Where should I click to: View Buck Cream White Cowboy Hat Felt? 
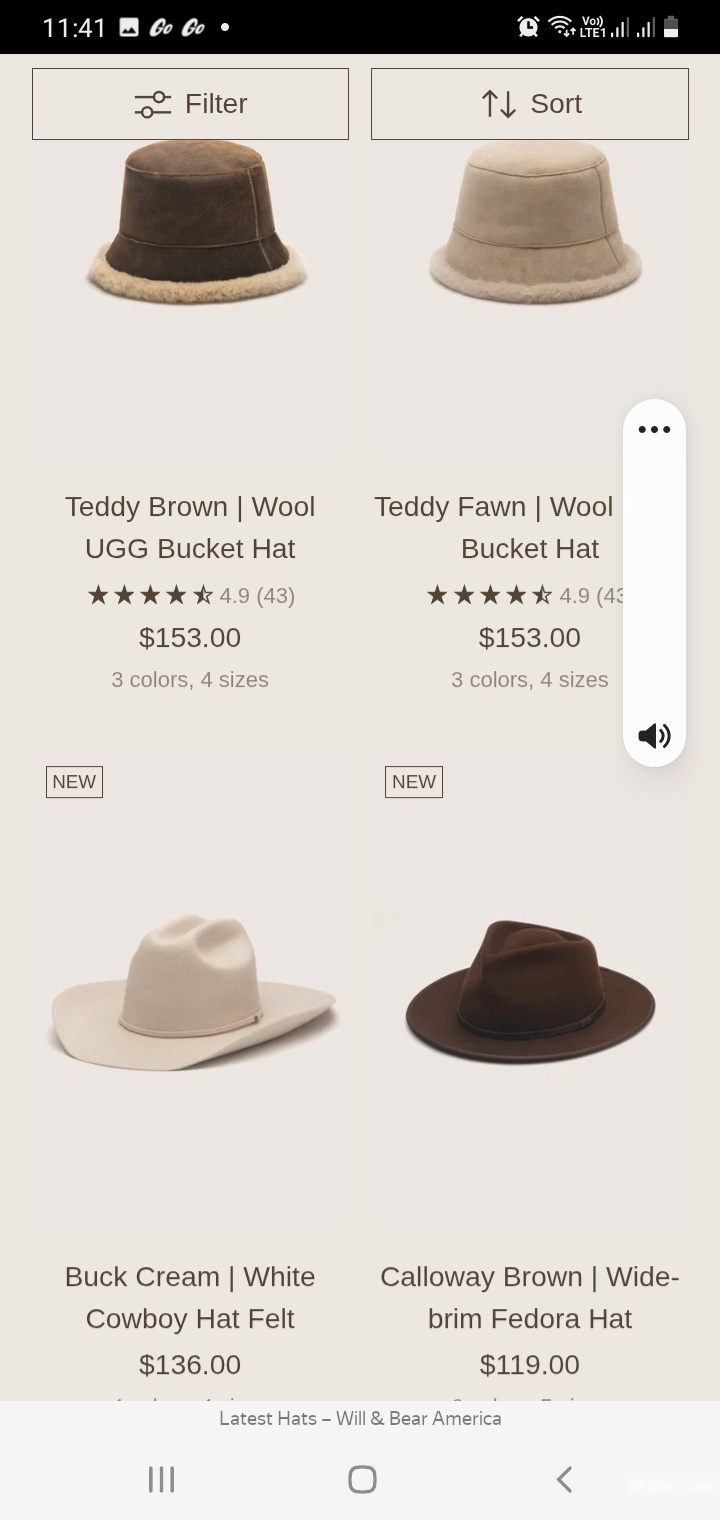click(x=190, y=1297)
